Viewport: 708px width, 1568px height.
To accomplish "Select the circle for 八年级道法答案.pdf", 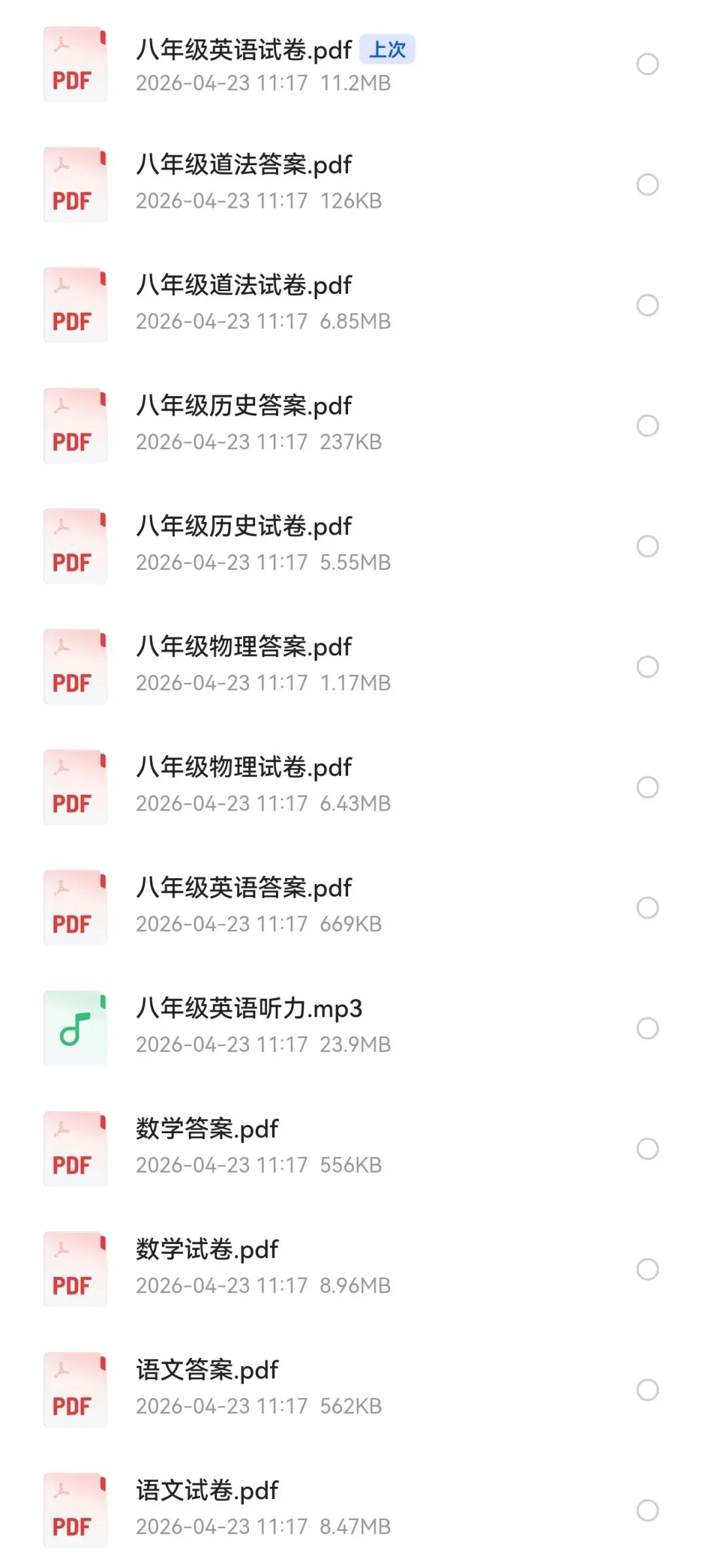I will coord(648,184).
